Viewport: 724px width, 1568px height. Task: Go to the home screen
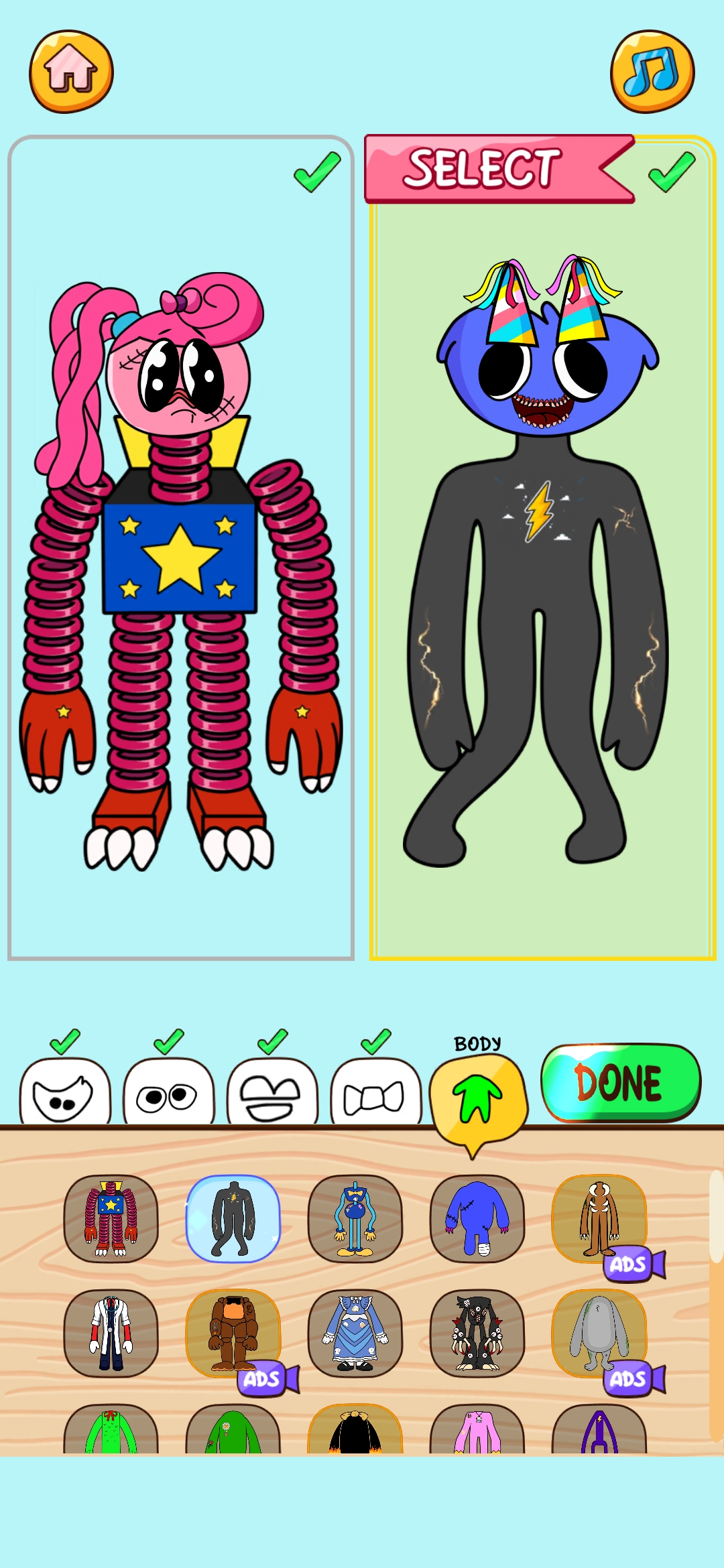click(x=71, y=71)
